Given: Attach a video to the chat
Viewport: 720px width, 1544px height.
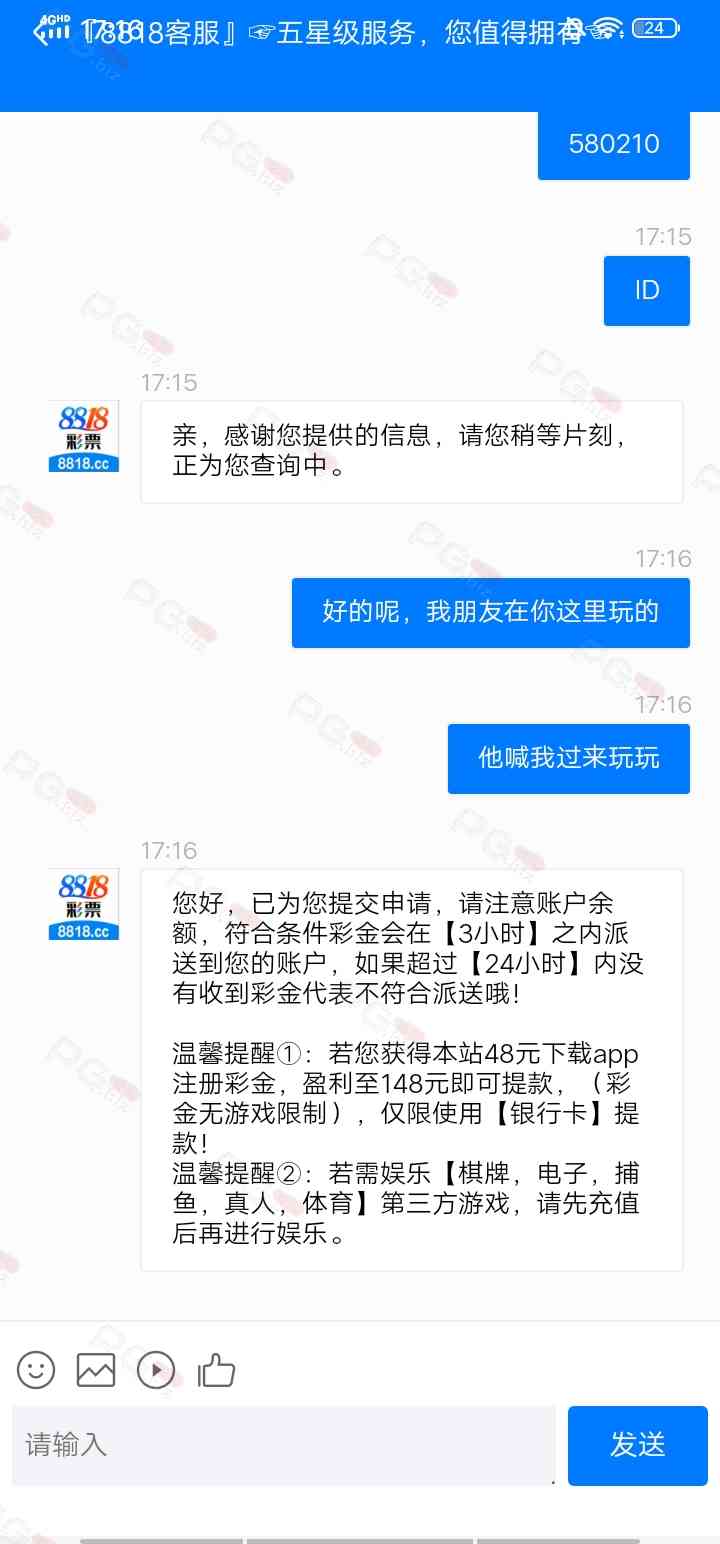Looking at the screenshot, I should [x=156, y=1369].
